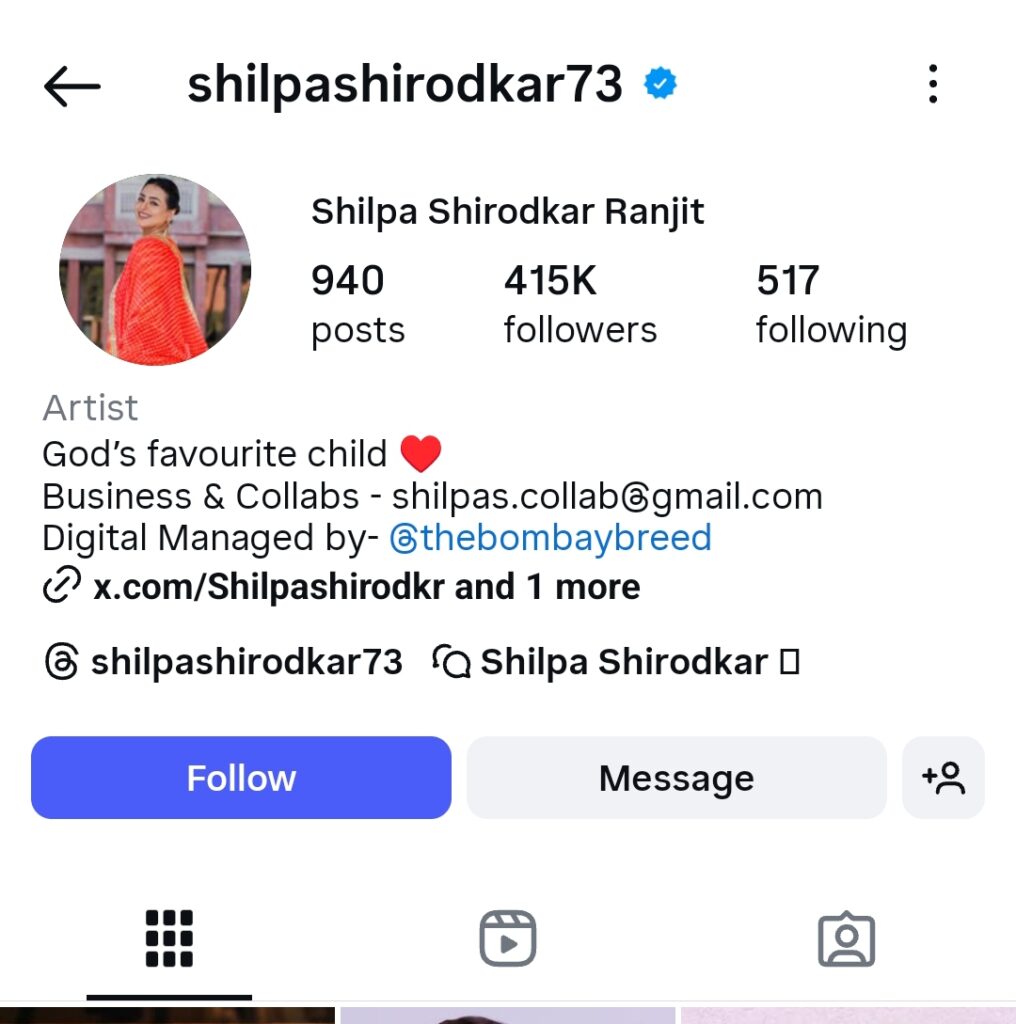Switch to the Reels tab
Screen dimensions: 1016x1024
(507, 939)
